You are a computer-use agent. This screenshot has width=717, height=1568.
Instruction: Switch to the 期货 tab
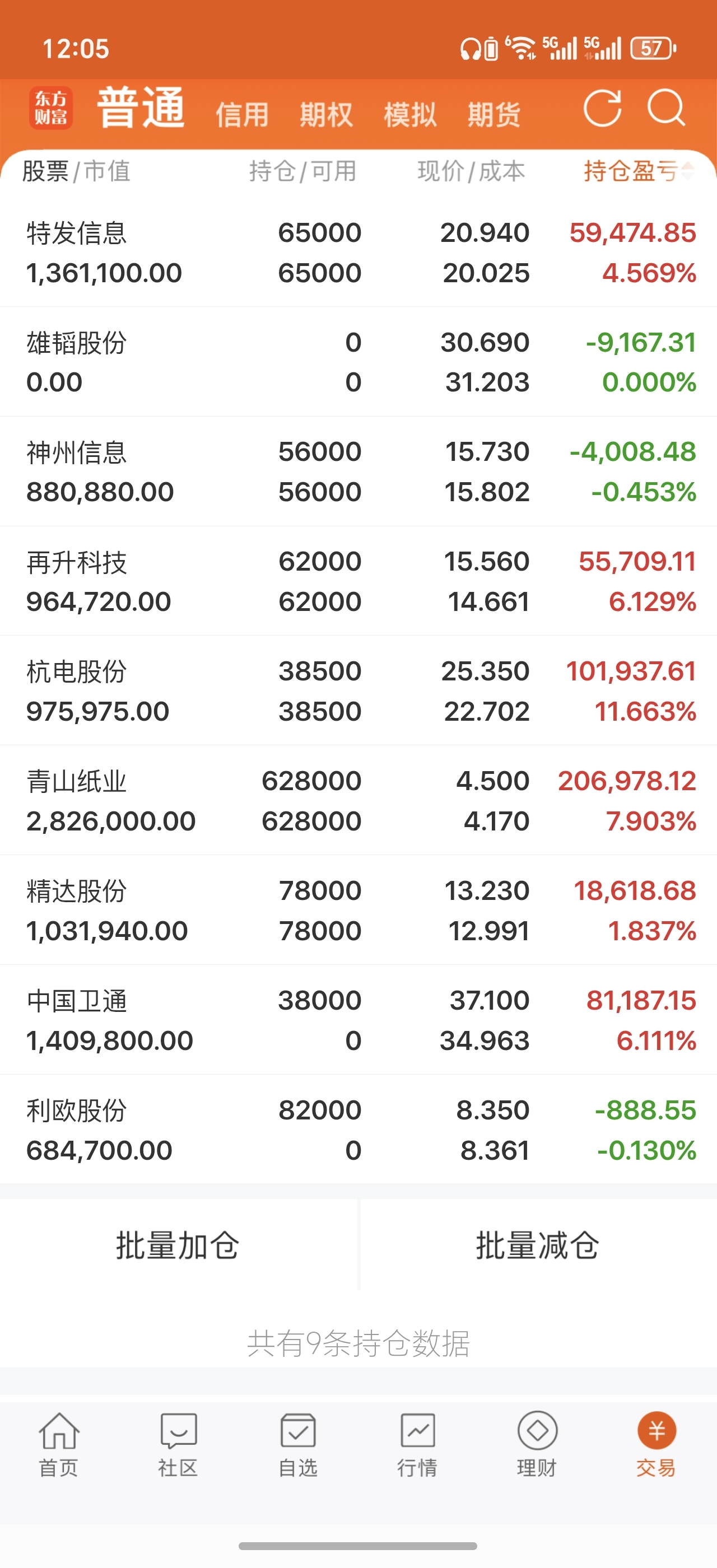tap(494, 114)
